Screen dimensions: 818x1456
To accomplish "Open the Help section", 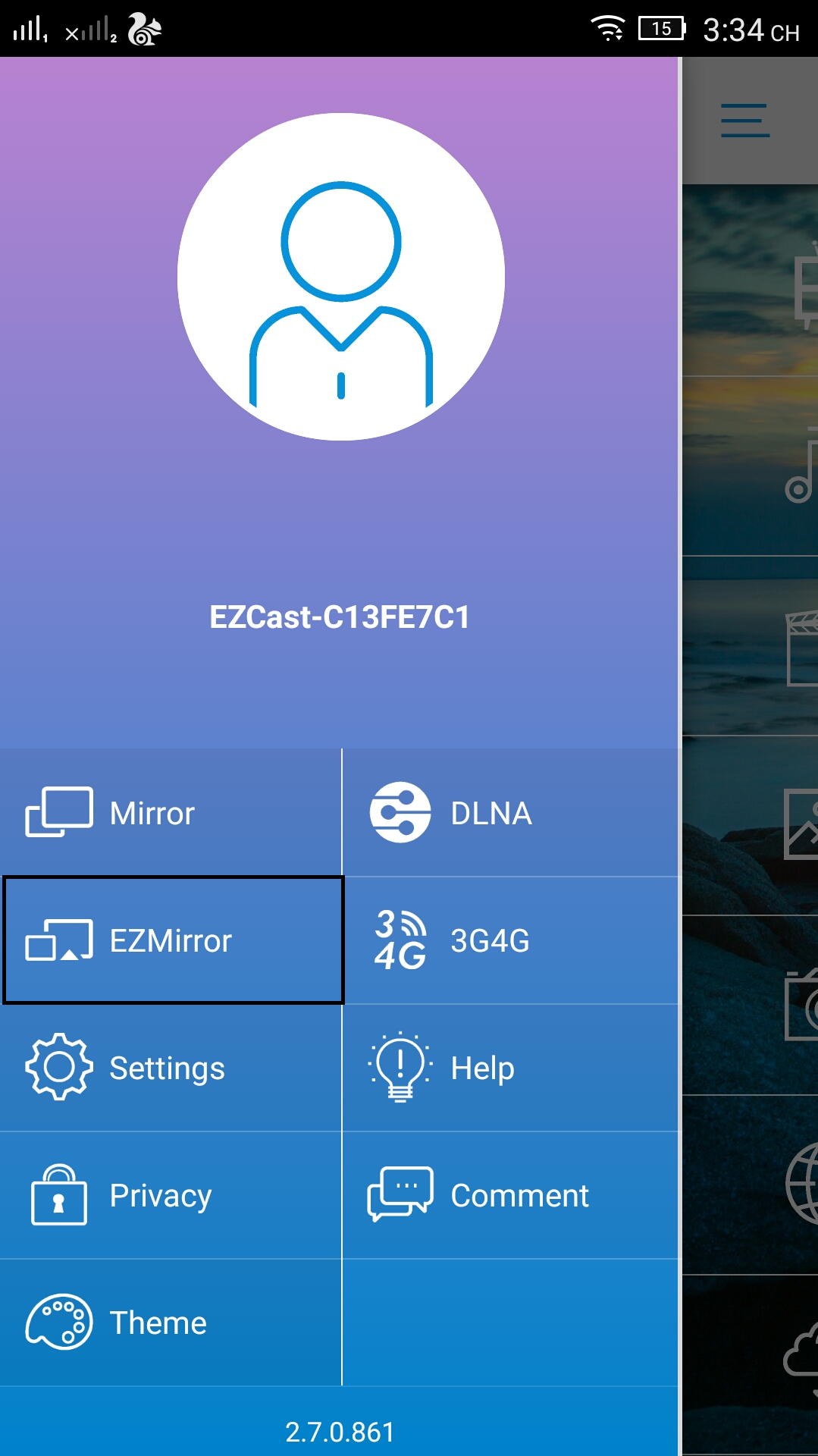I will click(x=511, y=1068).
